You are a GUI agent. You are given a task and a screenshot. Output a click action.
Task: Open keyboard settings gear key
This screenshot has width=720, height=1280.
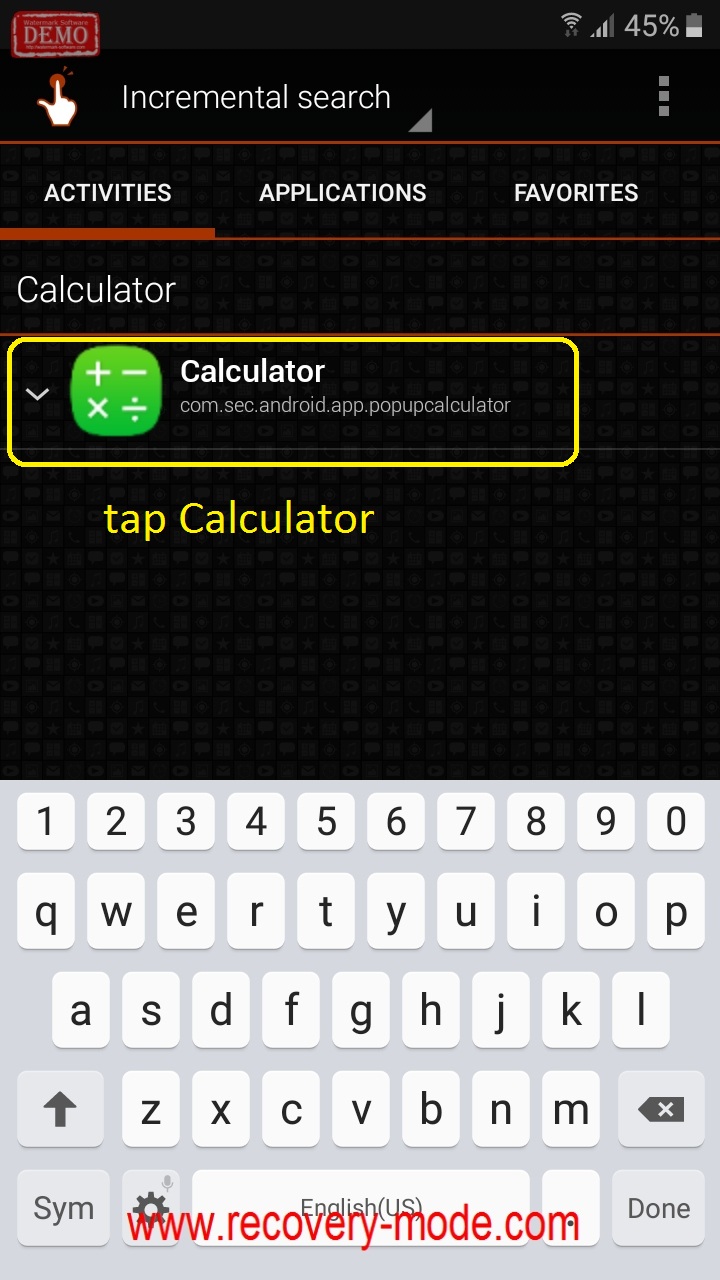pos(151,1209)
